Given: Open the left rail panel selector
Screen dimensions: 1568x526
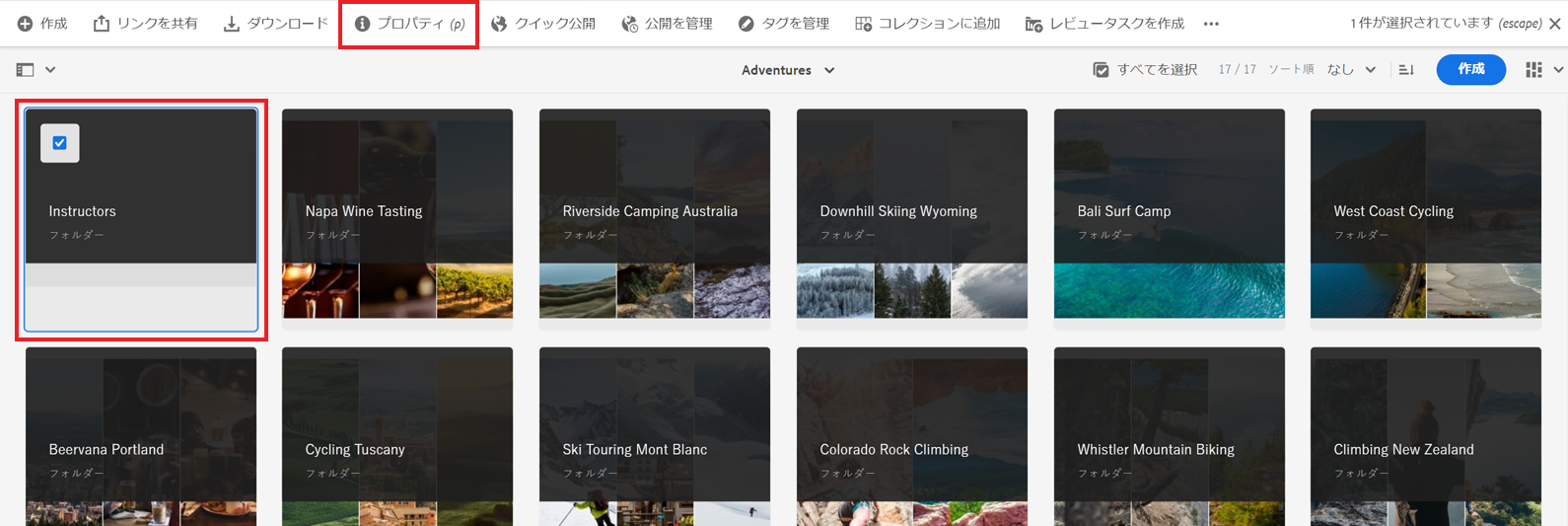Looking at the screenshot, I should (36, 70).
